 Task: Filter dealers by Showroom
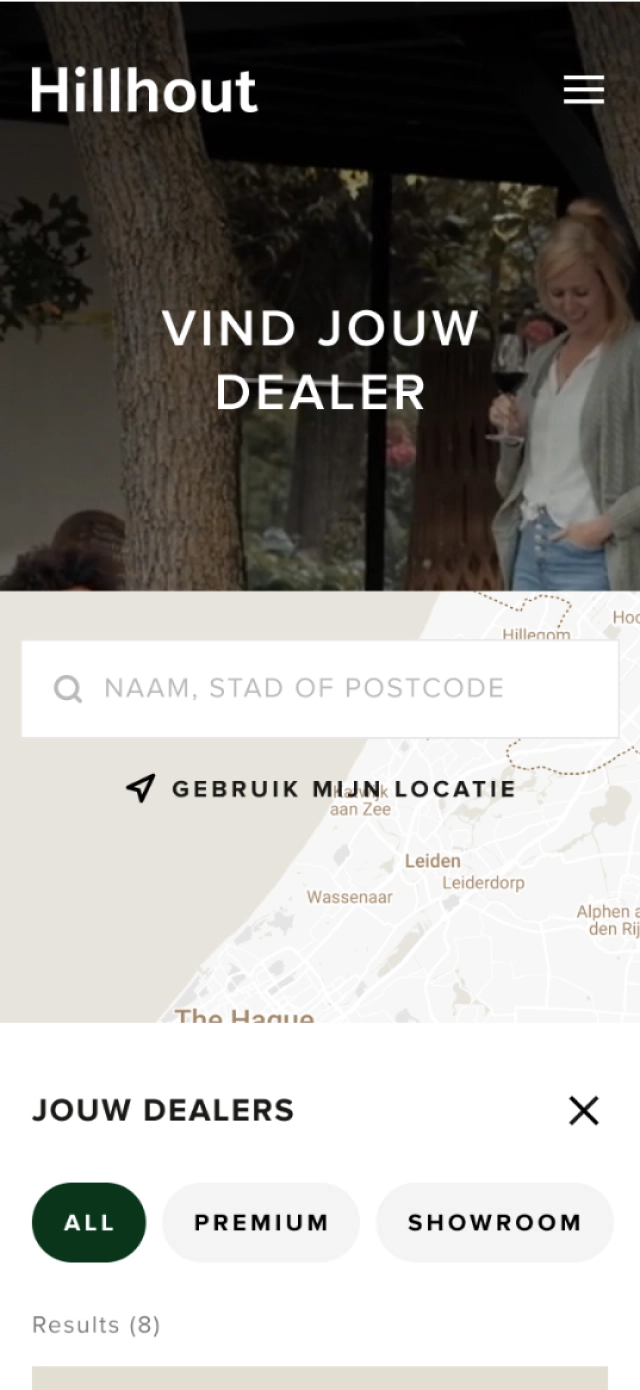pyautogui.click(x=494, y=1222)
